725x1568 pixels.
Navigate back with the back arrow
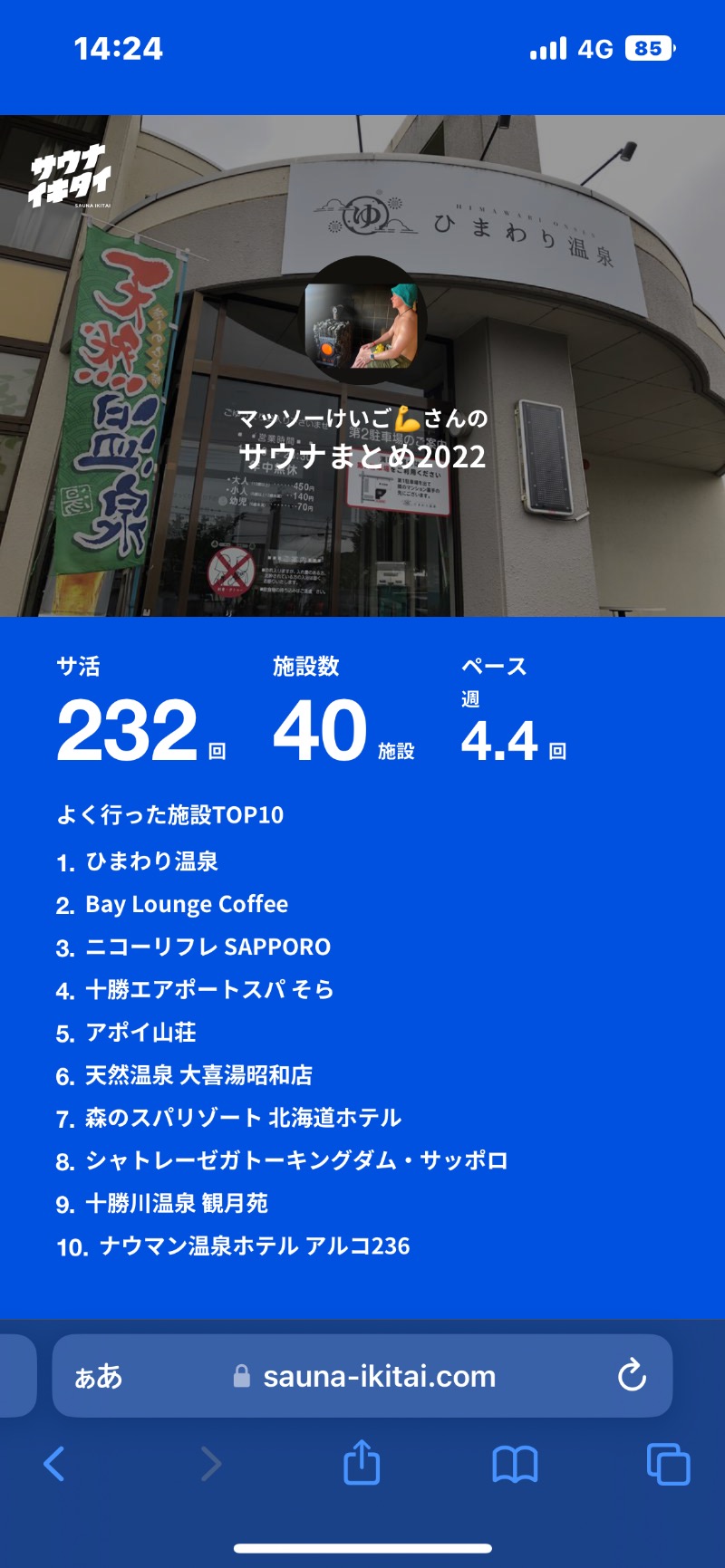pyautogui.click(x=56, y=1461)
